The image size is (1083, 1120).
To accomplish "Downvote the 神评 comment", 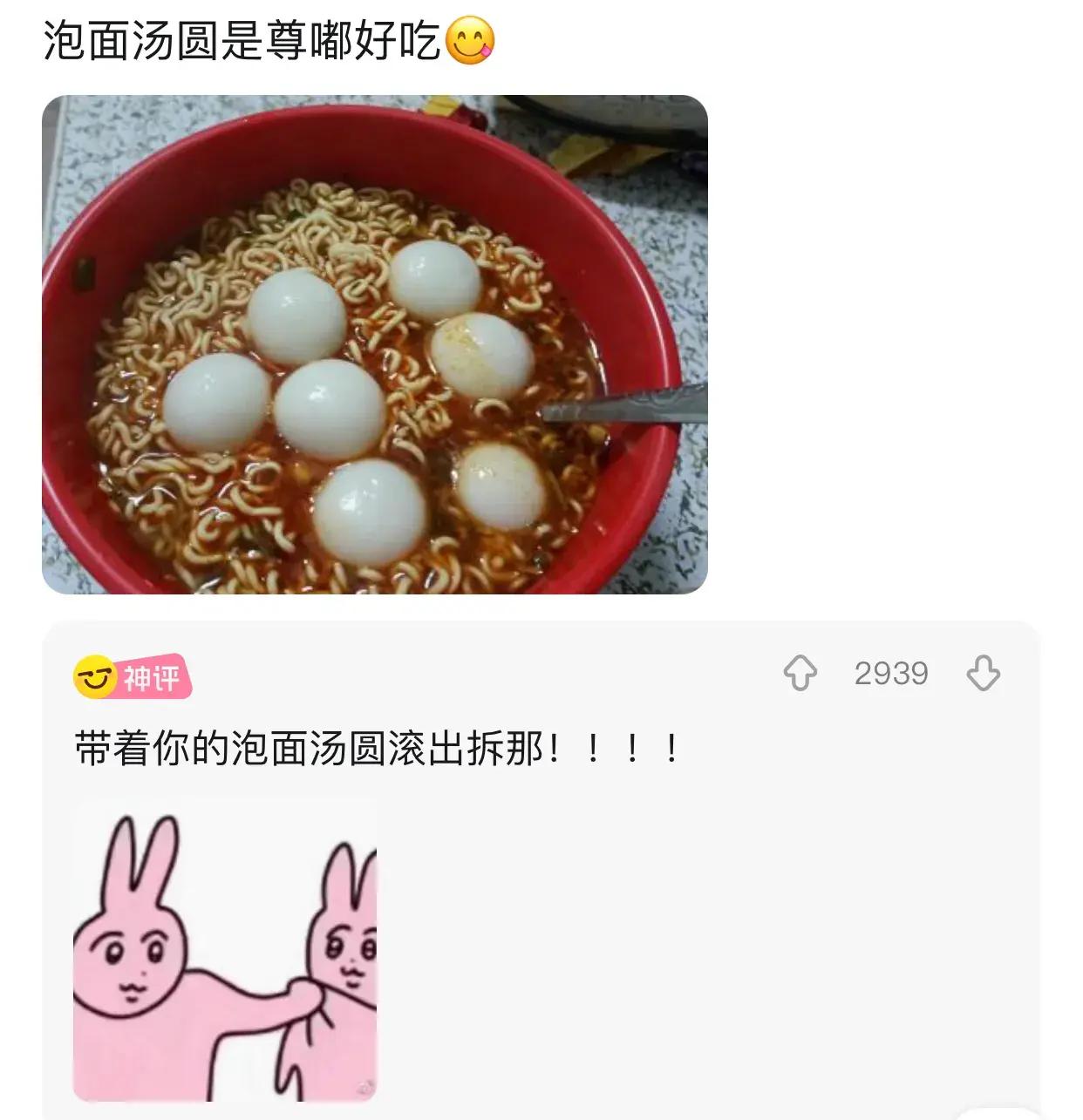I will [x=983, y=674].
